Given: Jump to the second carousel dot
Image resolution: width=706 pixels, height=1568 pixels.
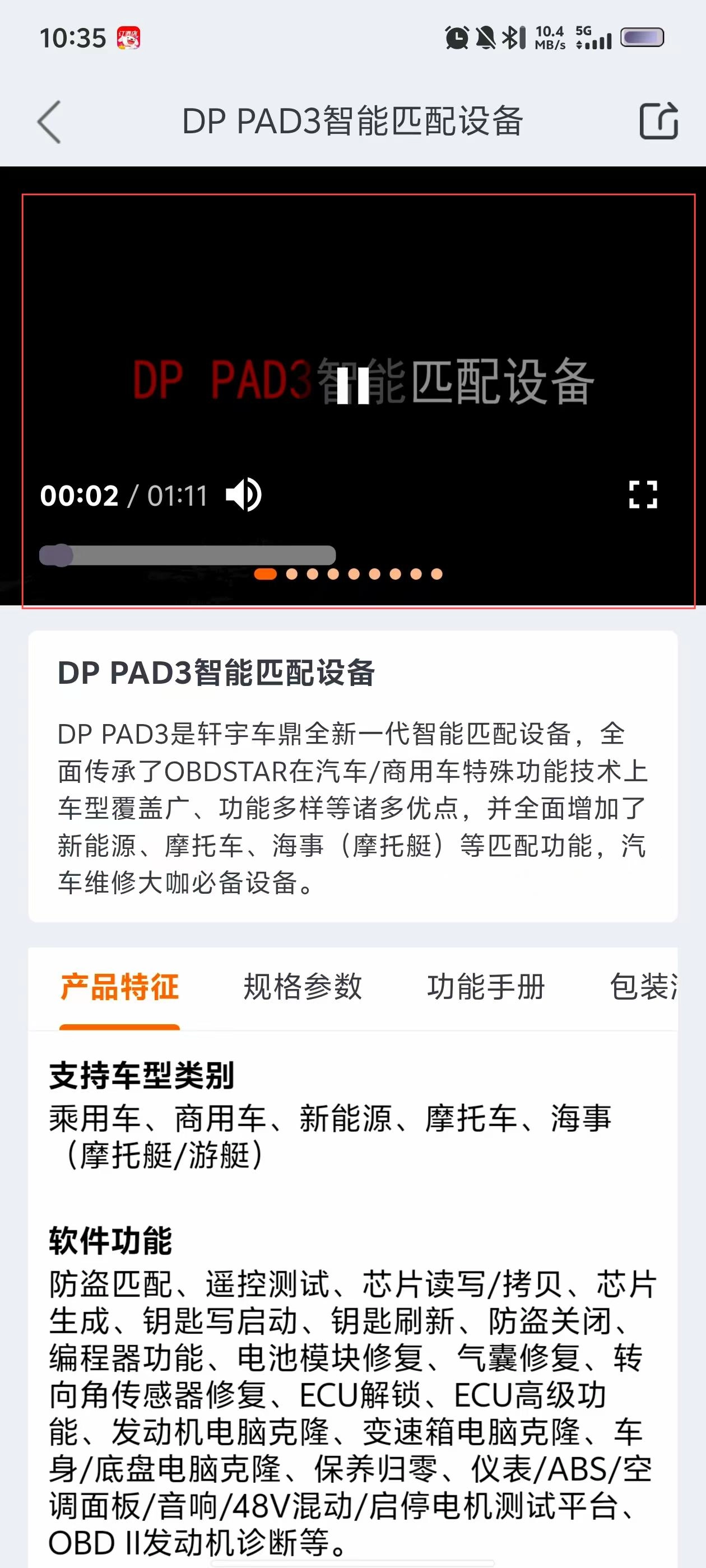Looking at the screenshot, I should [292, 574].
